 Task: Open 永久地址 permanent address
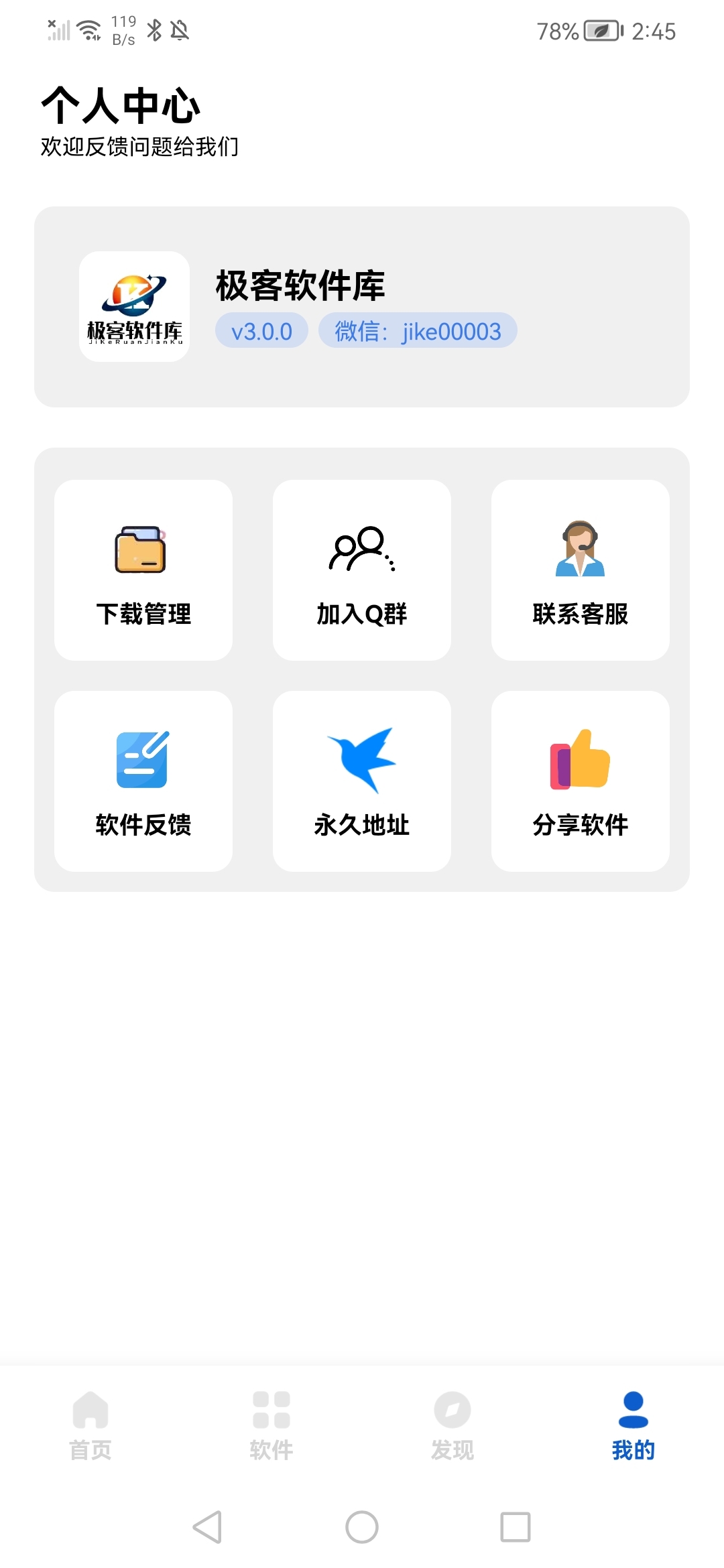[x=362, y=781]
